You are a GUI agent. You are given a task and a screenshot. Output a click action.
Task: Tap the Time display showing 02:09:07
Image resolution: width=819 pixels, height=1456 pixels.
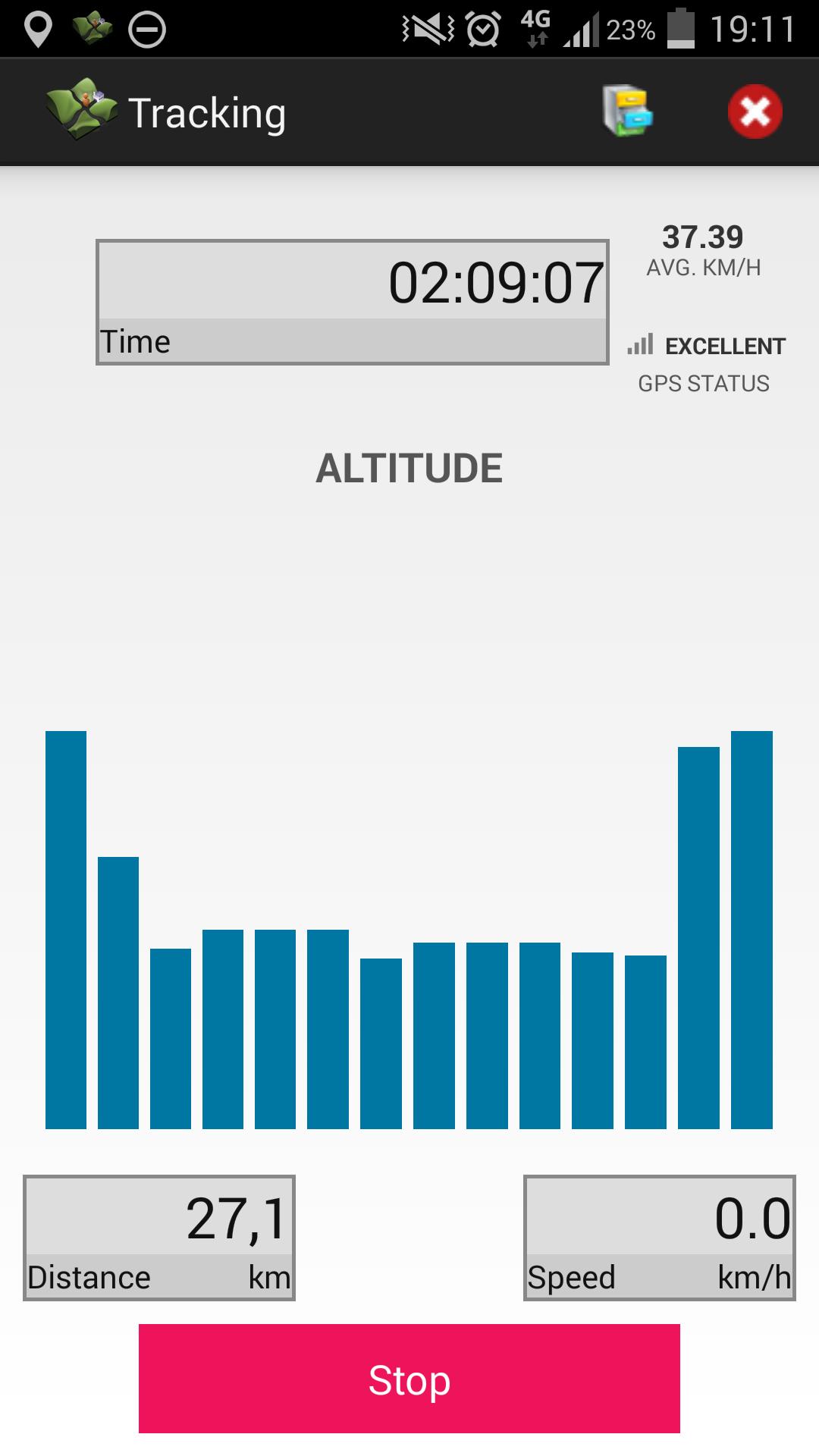(351, 302)
